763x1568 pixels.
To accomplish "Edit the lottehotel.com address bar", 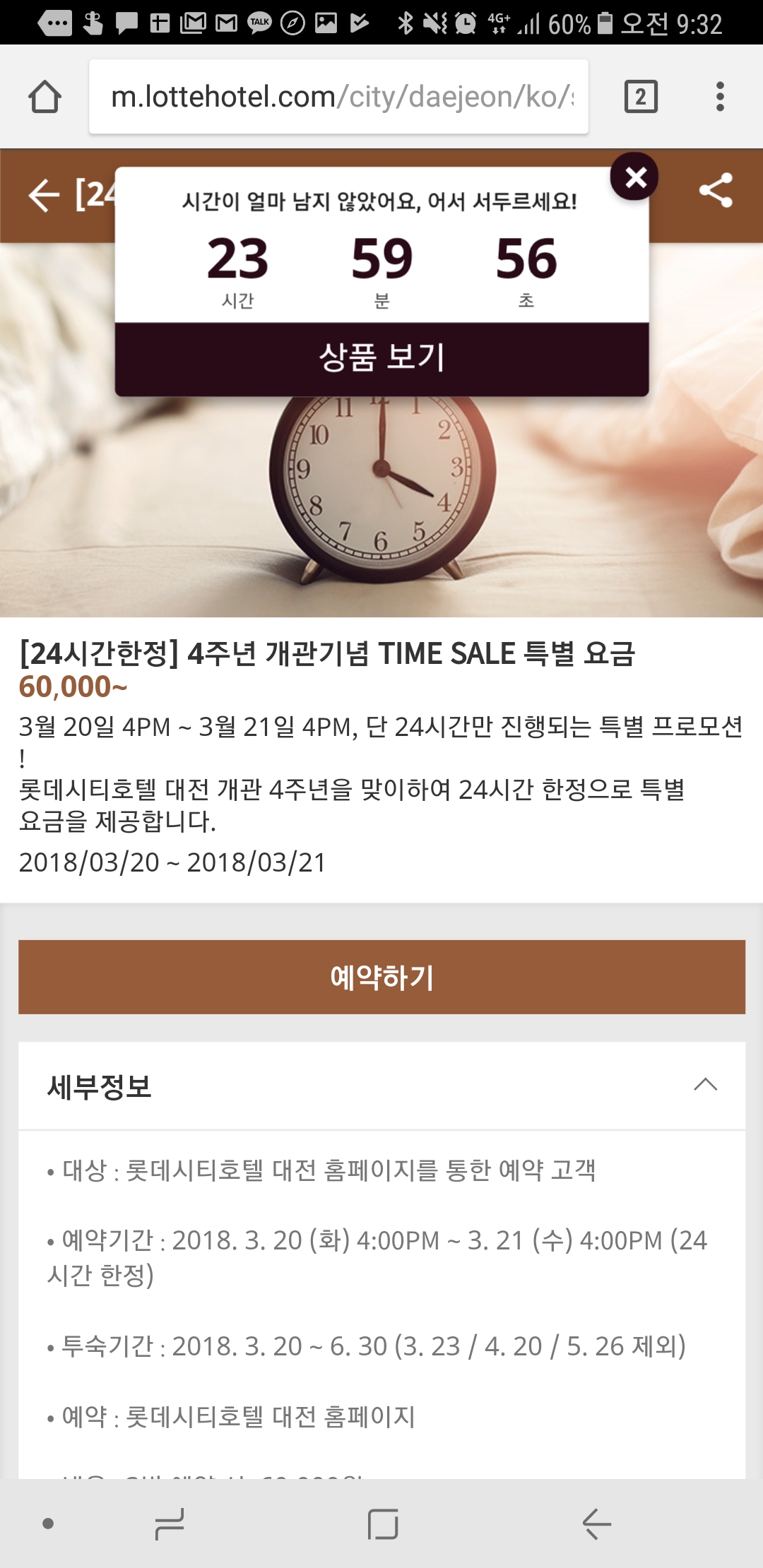I will point(339,97).
